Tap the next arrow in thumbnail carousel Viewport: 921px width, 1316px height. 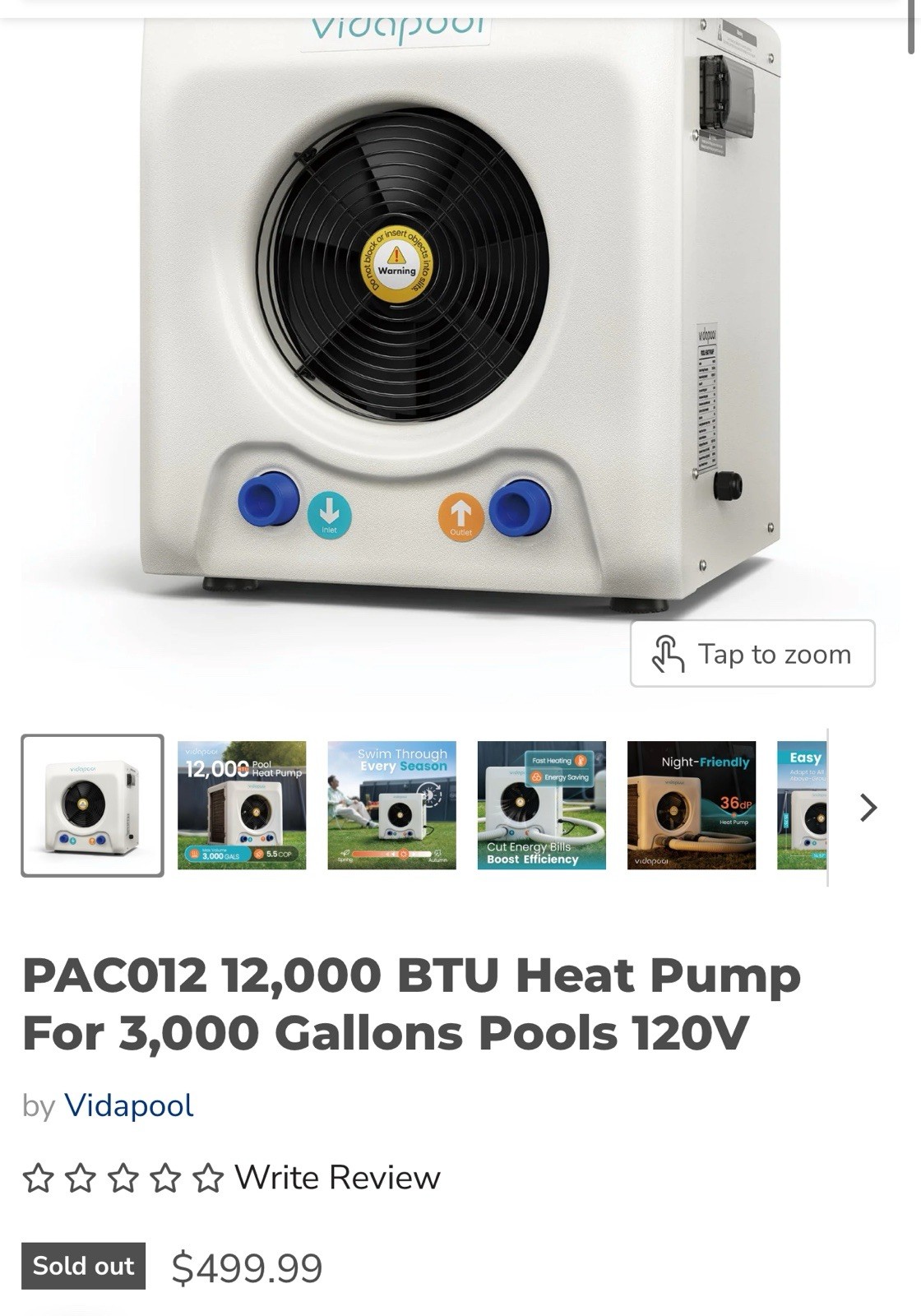point(868,808)
